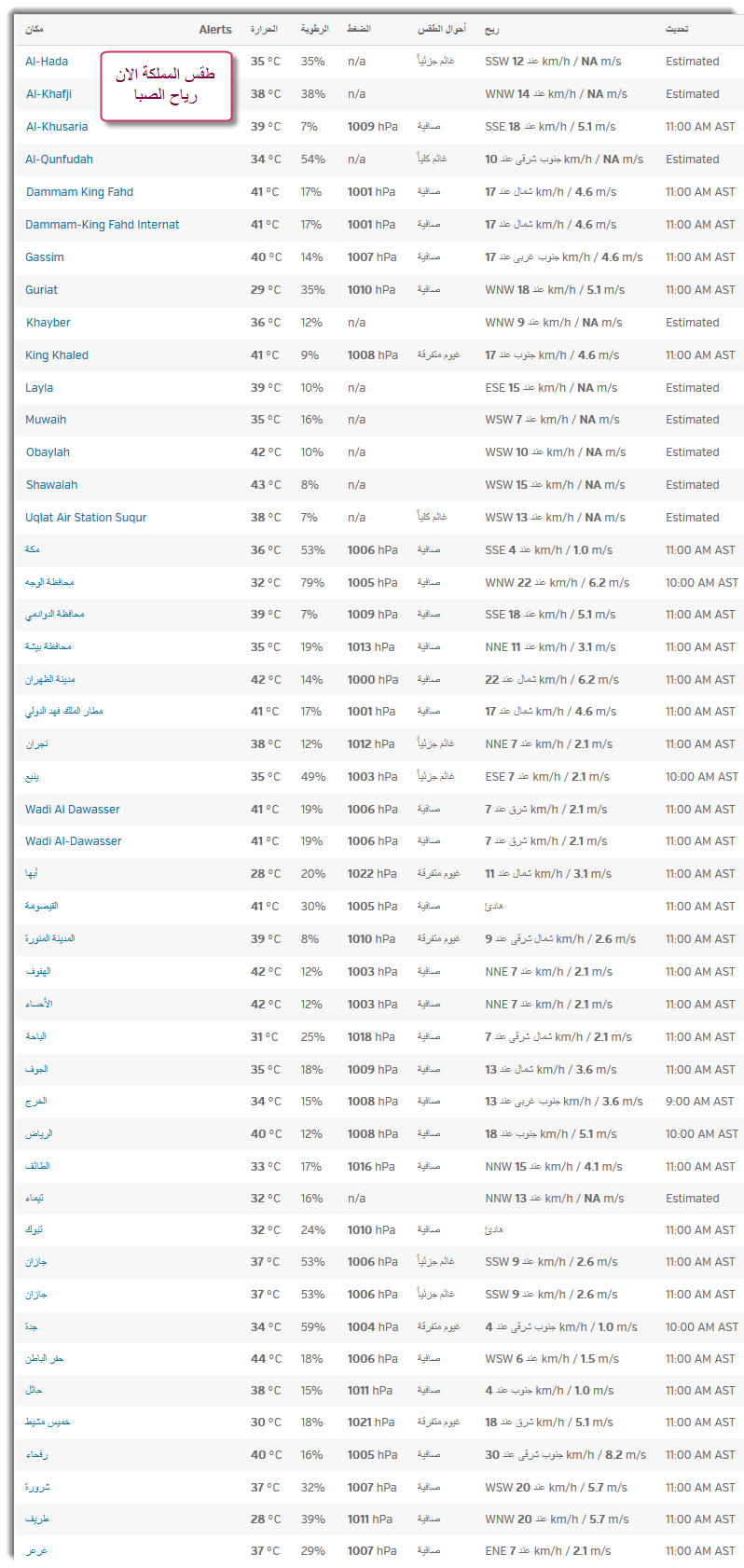This screenshot has height=1568, width=744.
Task: View Uqlat Air Station Suqur details
Action: pyautogui.click(x=86, y=518)
